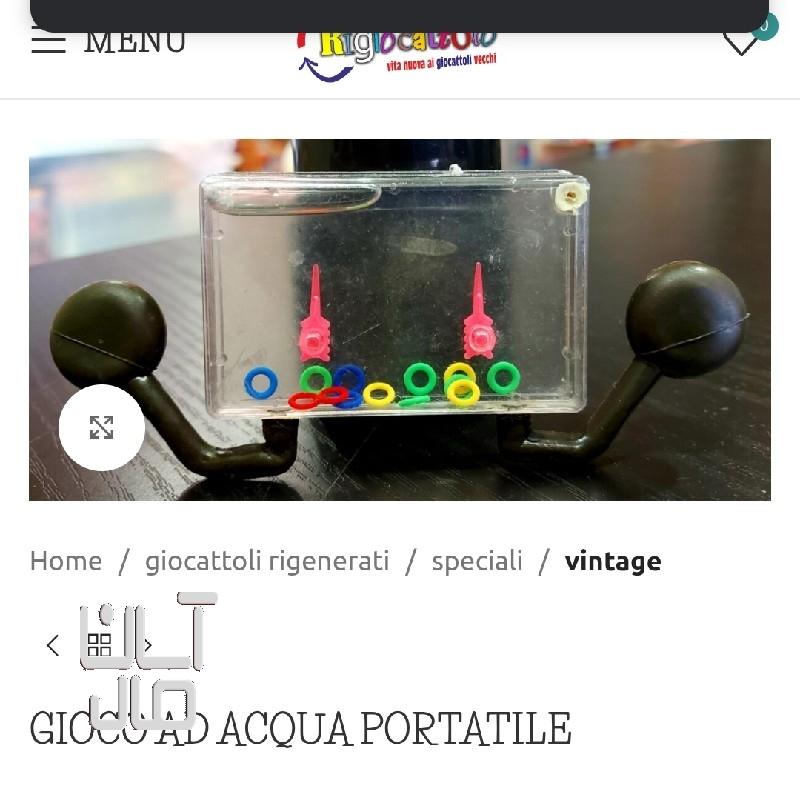Image resolution: width=800 pixels, height=800 pixels.
Task: Open giocattoli rigenerati breadcrumb
Action: pyautogui.click(x=267, y=561)
